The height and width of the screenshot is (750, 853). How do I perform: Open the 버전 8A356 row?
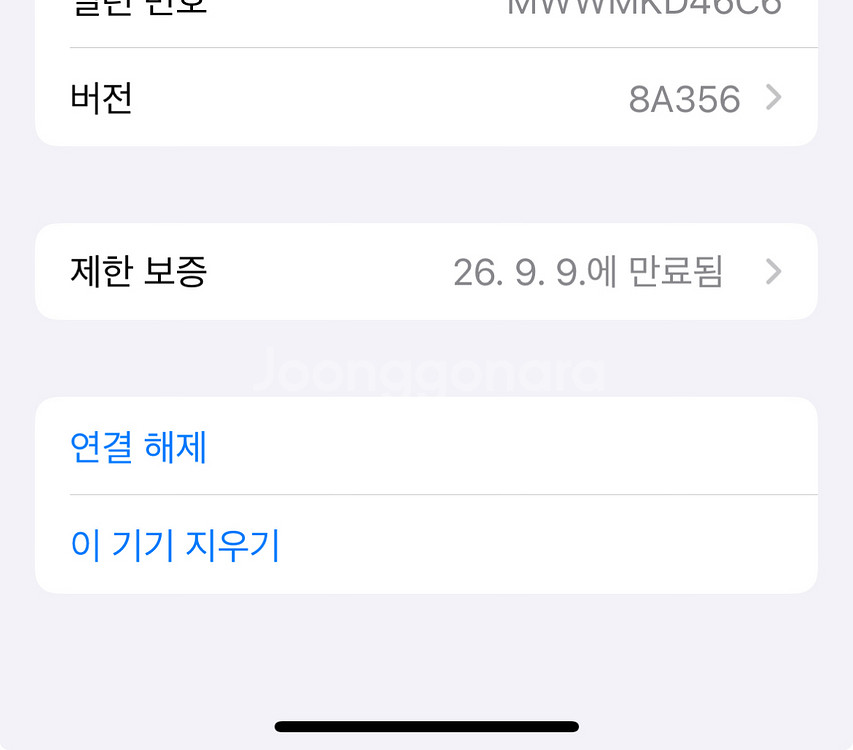coord(426,98)
